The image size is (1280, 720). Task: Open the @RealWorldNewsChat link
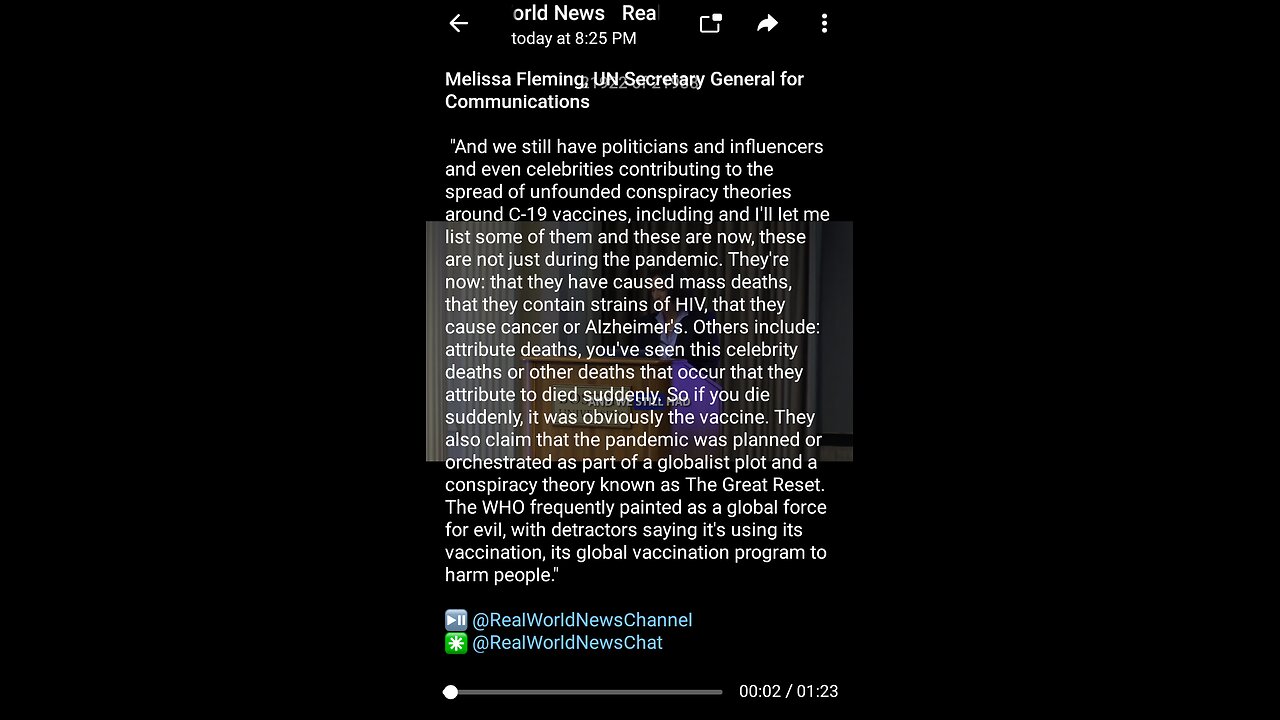point(567,643)
